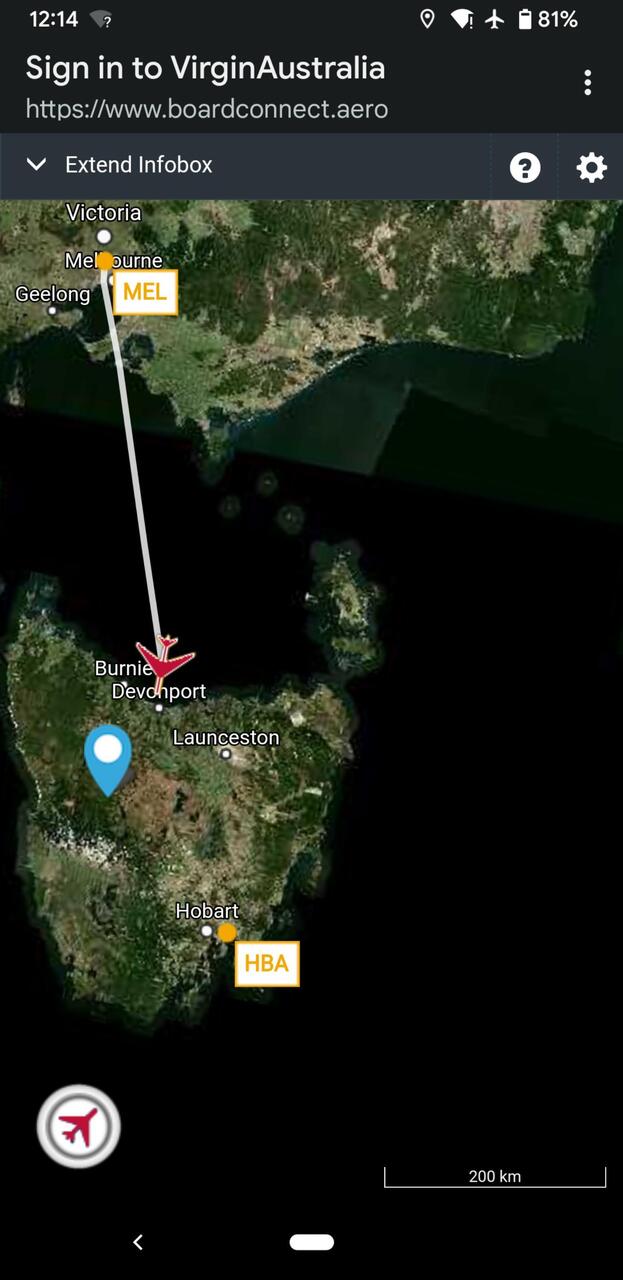Open map settings gear
623x1280 pixels.
(x=591, y=167)
